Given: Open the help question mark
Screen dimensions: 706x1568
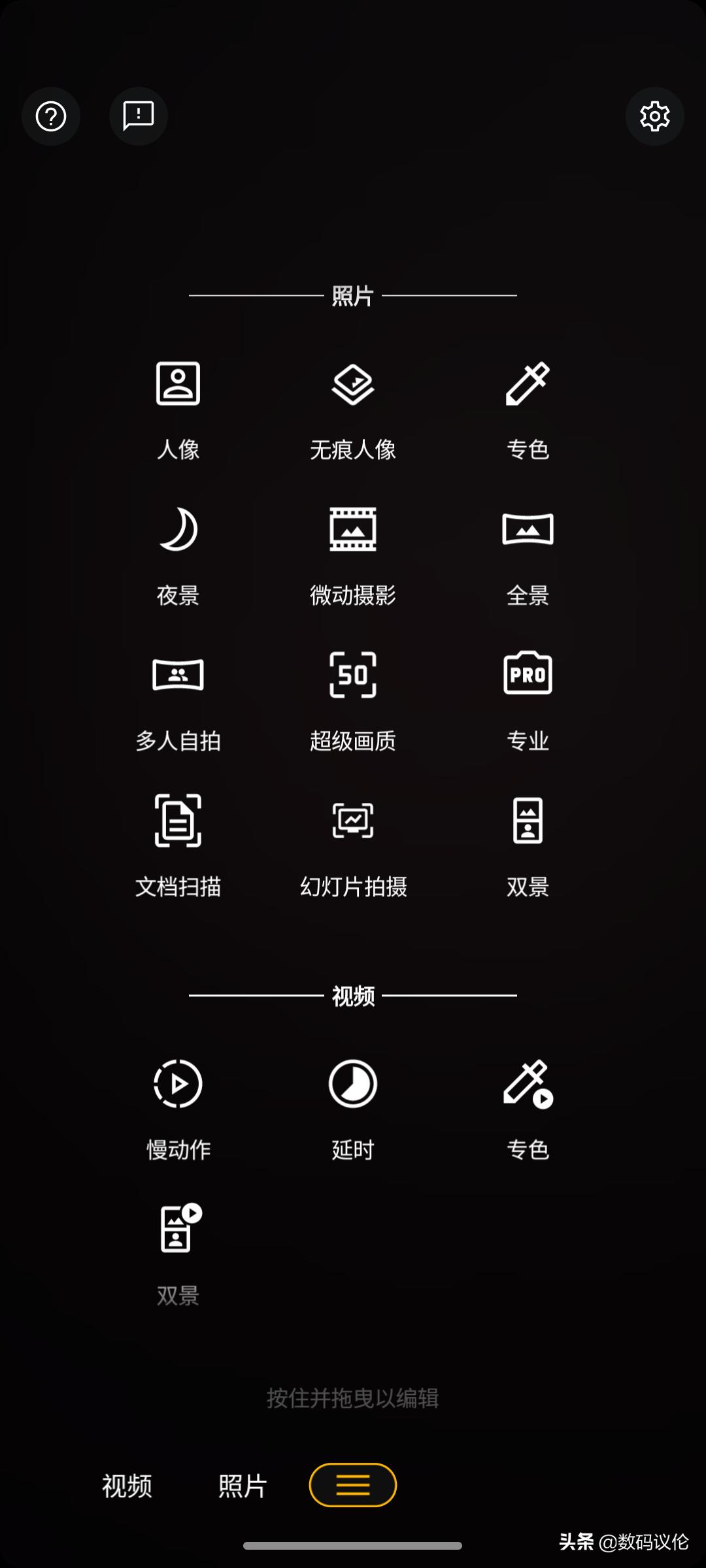Looking at the screenshot, I should tap(51, 116).
